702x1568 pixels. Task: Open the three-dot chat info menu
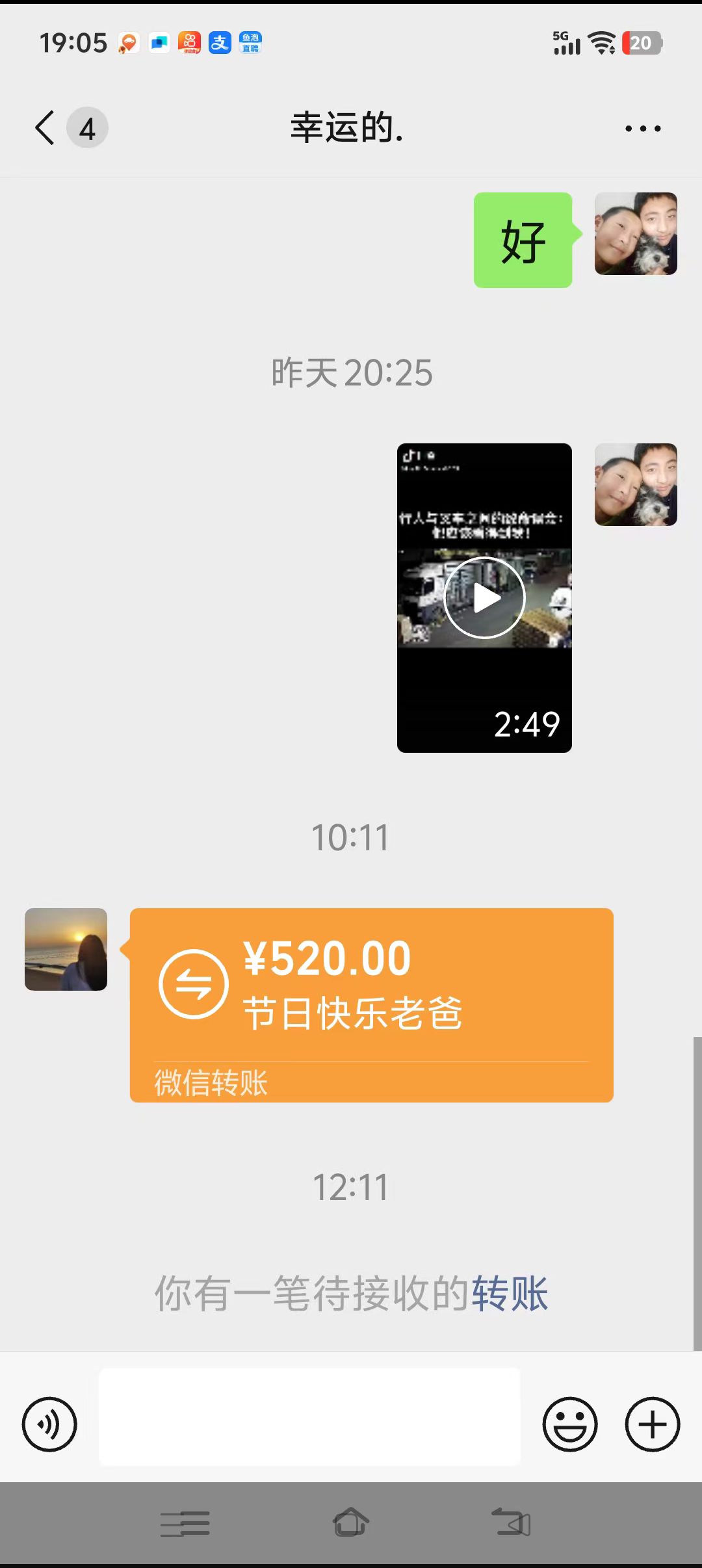[643, 129]
